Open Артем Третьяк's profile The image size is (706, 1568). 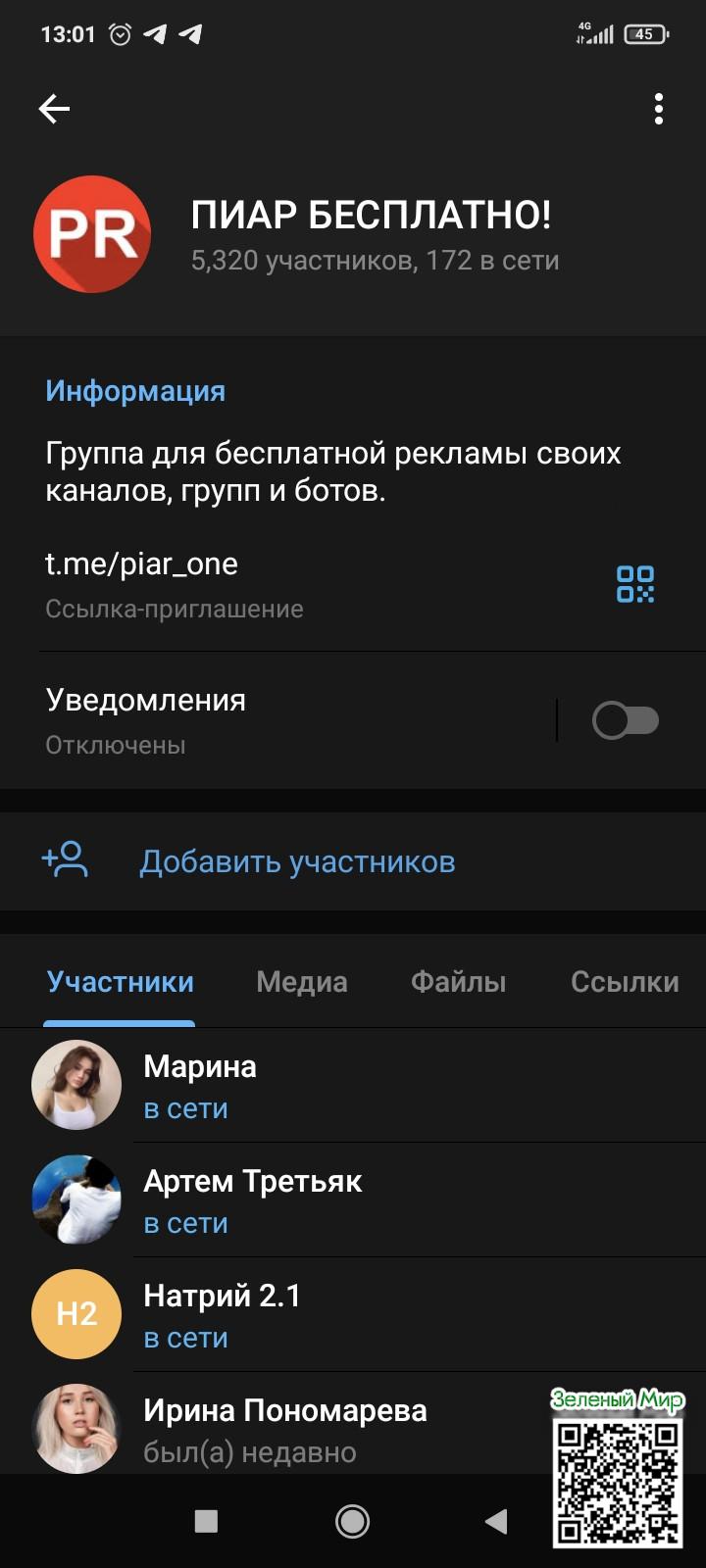pos(252,1200)
